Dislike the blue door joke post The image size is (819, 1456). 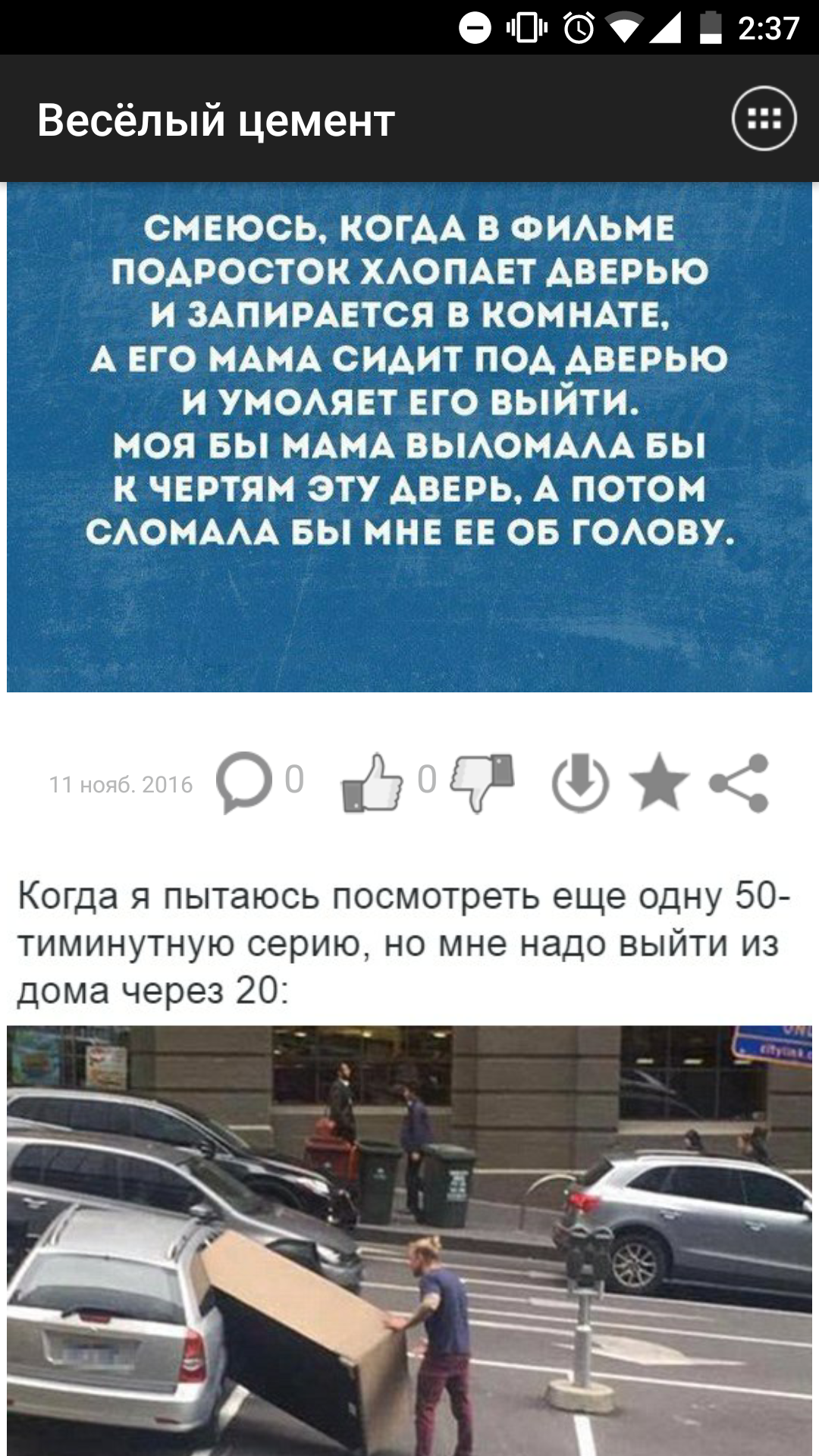[482, 783]
